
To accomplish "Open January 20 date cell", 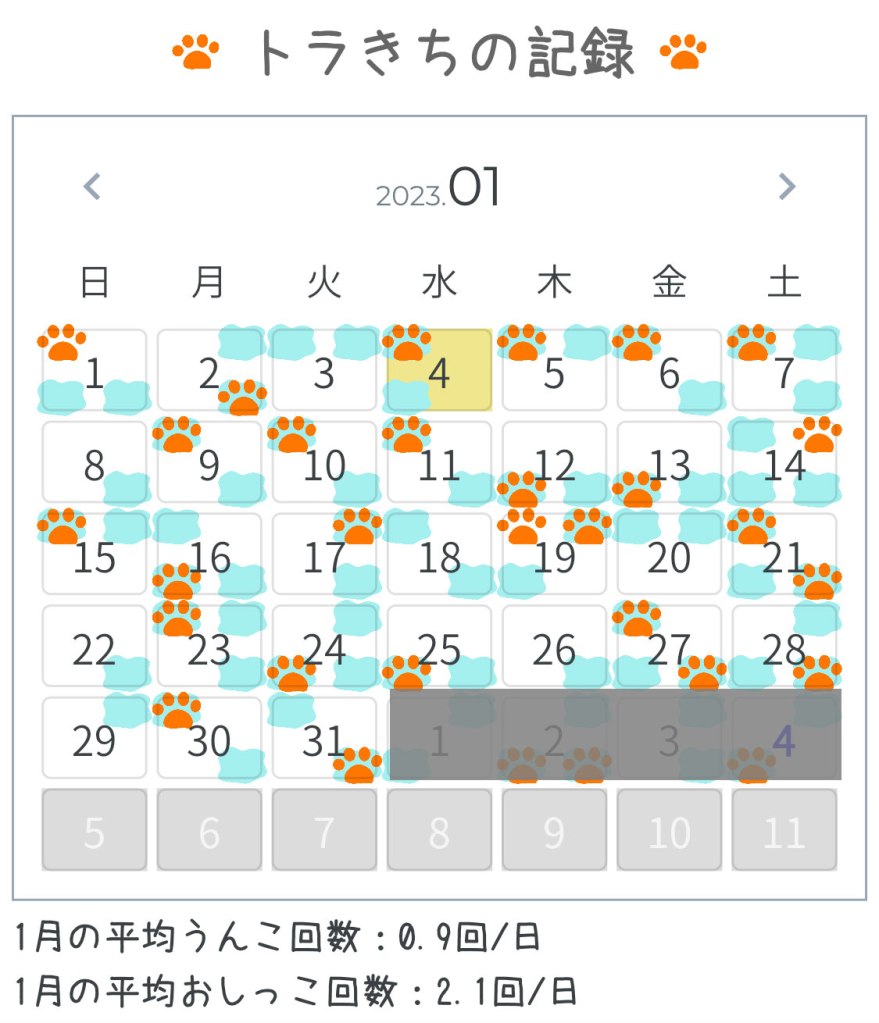I will (x=669, y=555).
